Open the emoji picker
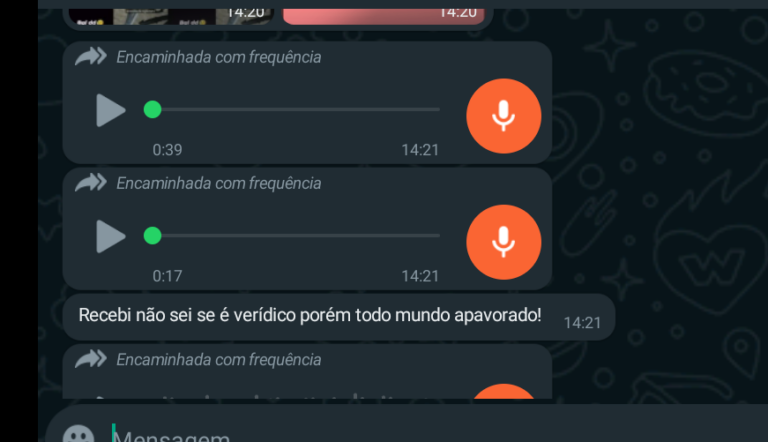768x442 pixels. point(78,436)
